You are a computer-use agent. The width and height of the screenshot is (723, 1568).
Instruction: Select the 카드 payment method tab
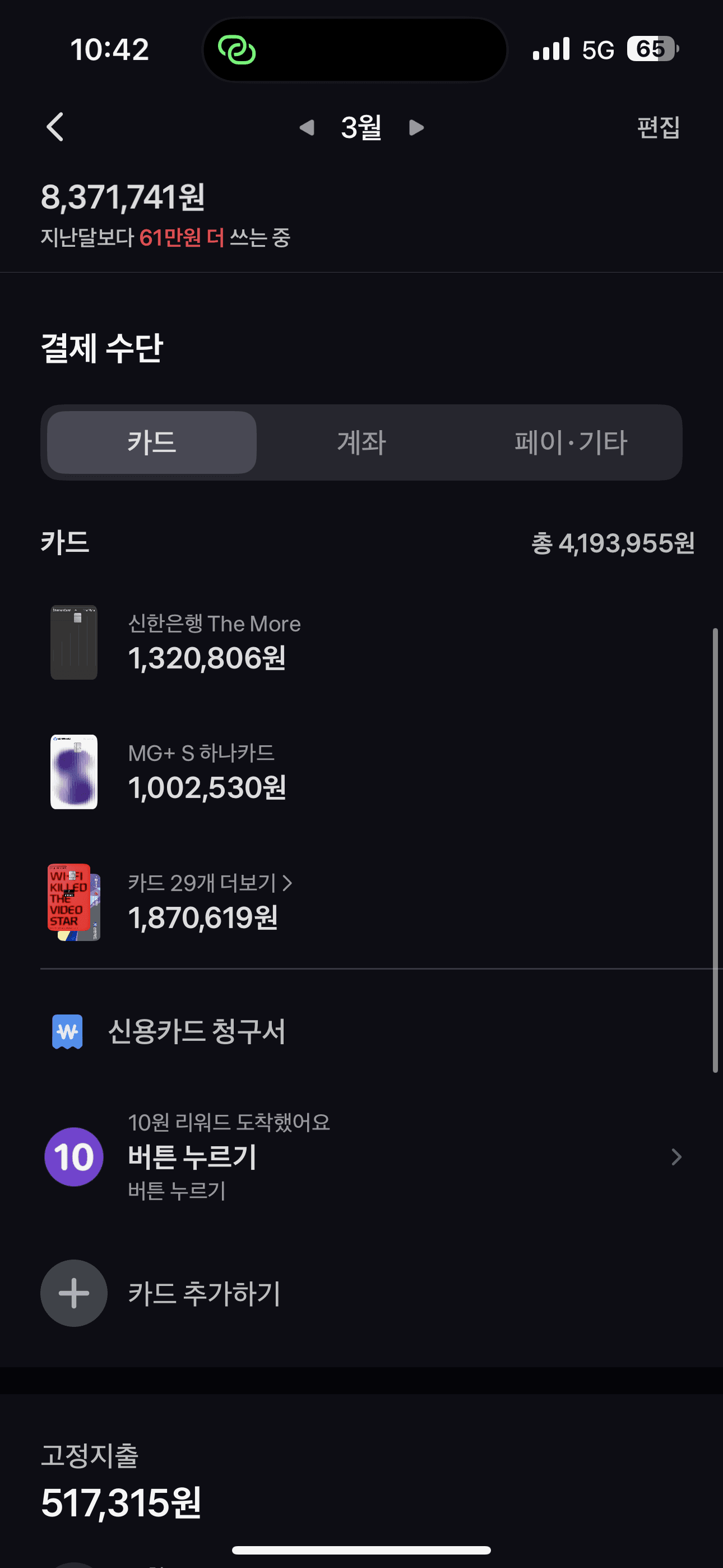pyautogui.click(x=150, y=442)
